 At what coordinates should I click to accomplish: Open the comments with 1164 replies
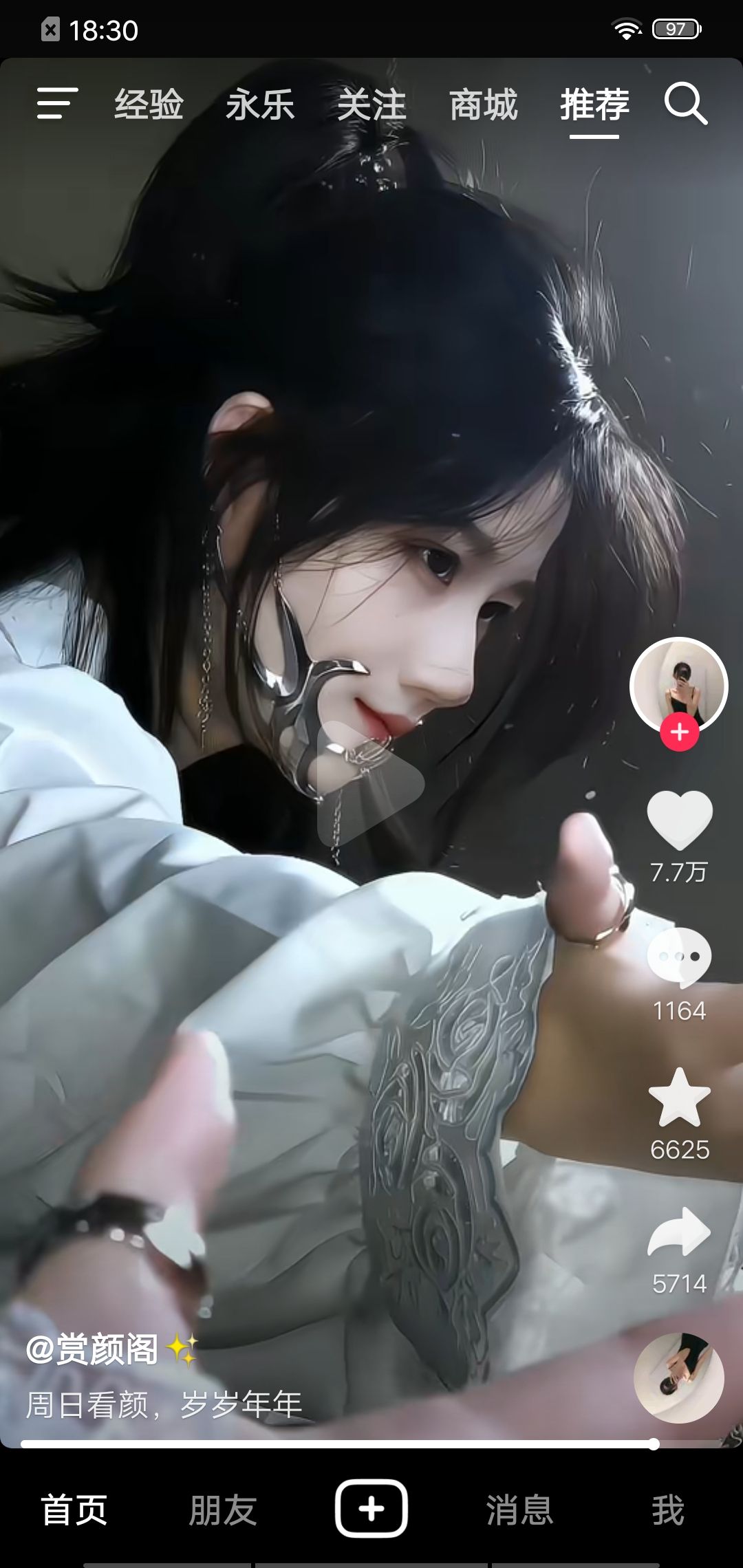coord(680,957)
